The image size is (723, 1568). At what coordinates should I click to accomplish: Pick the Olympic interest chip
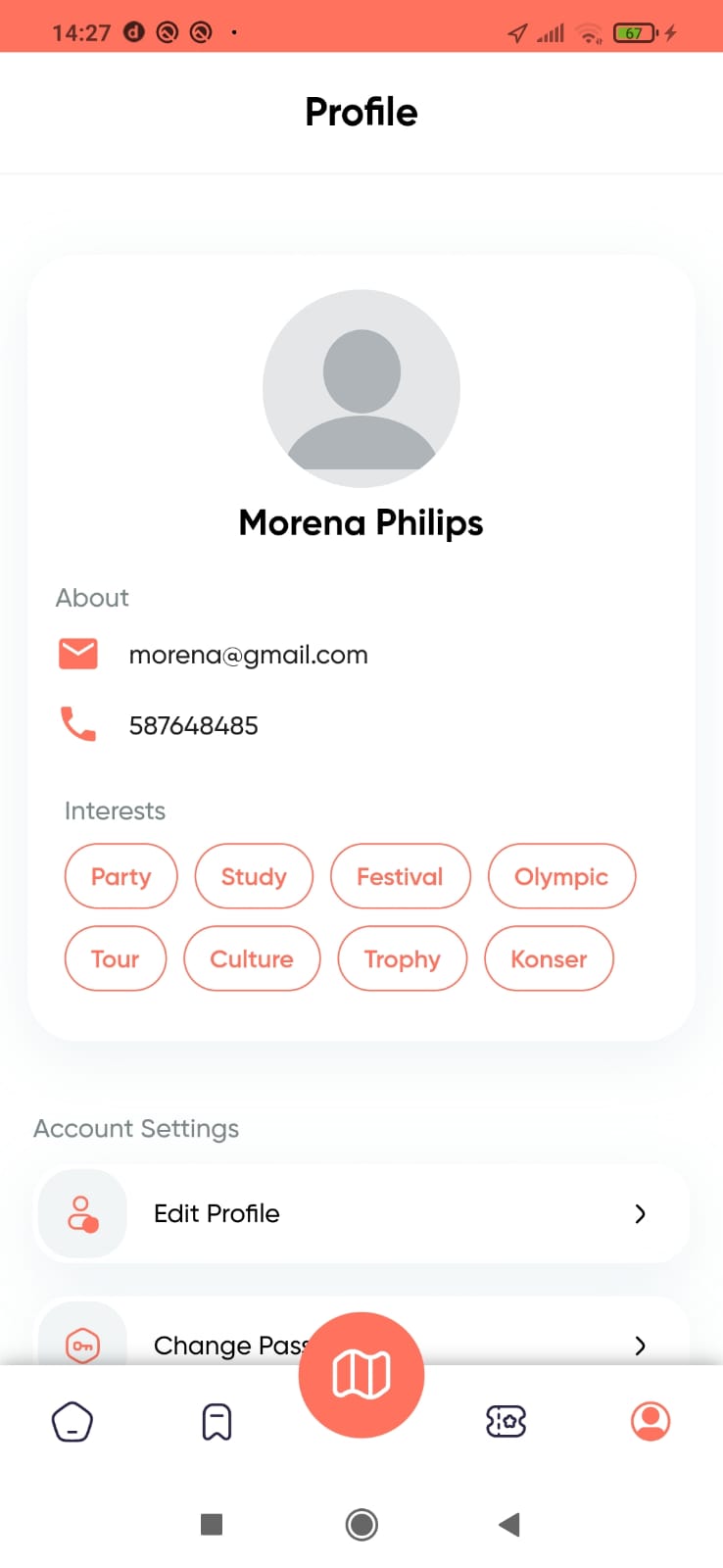point(561,876)
